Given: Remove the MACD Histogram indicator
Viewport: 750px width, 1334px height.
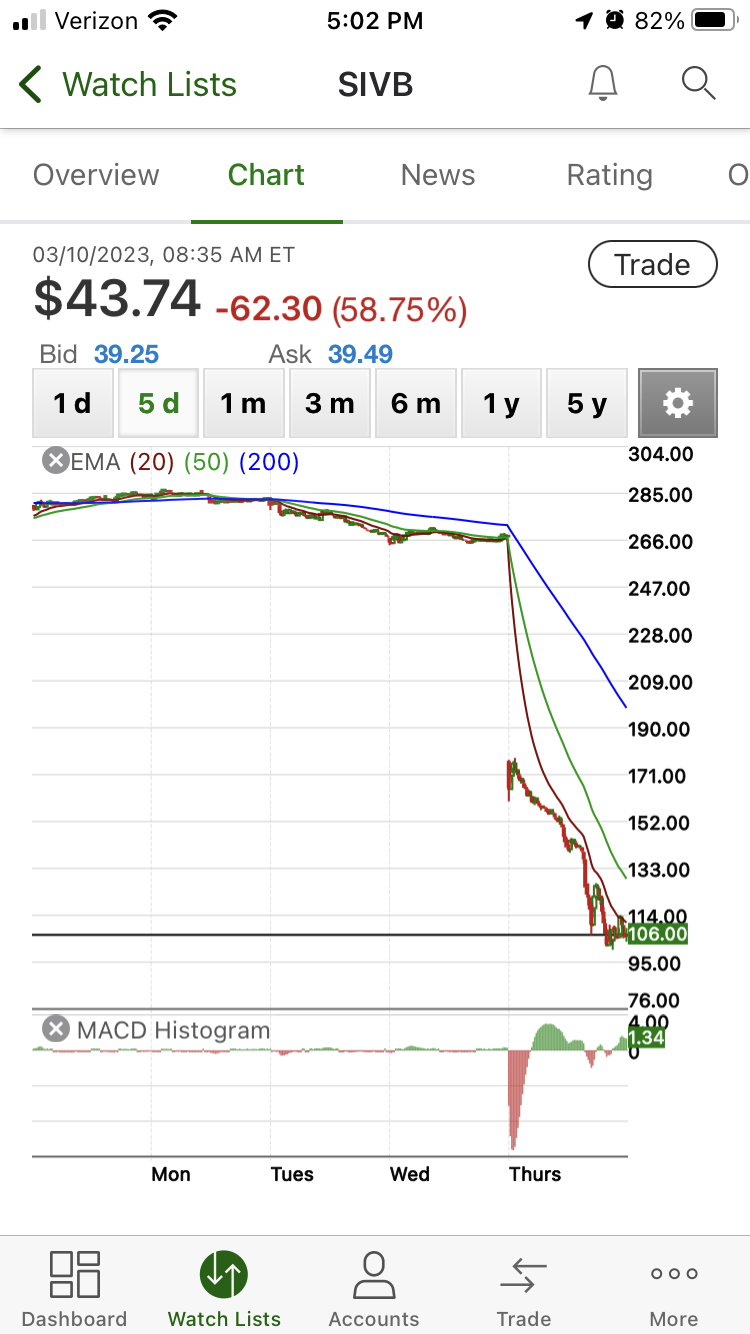Looking at the screenshot, I should click(x=56, y=1029).
